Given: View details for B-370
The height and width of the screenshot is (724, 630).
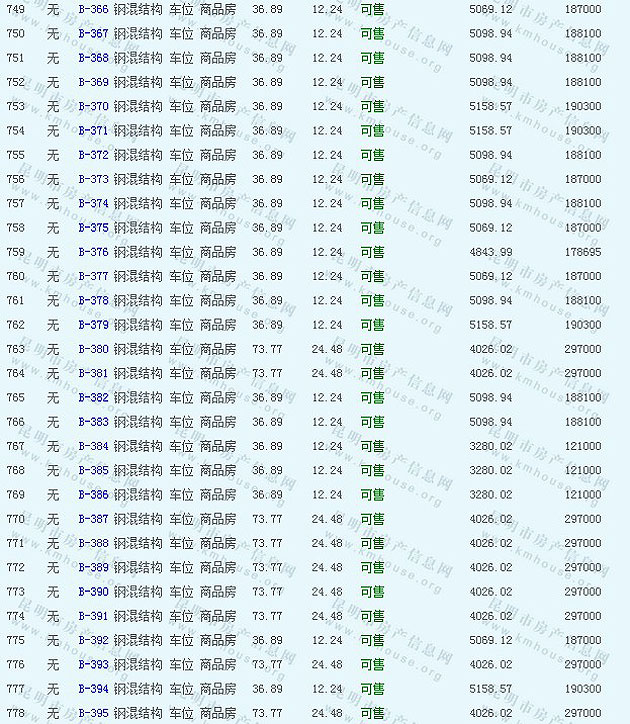Looking at the screenshot, I should click(93, 107).
